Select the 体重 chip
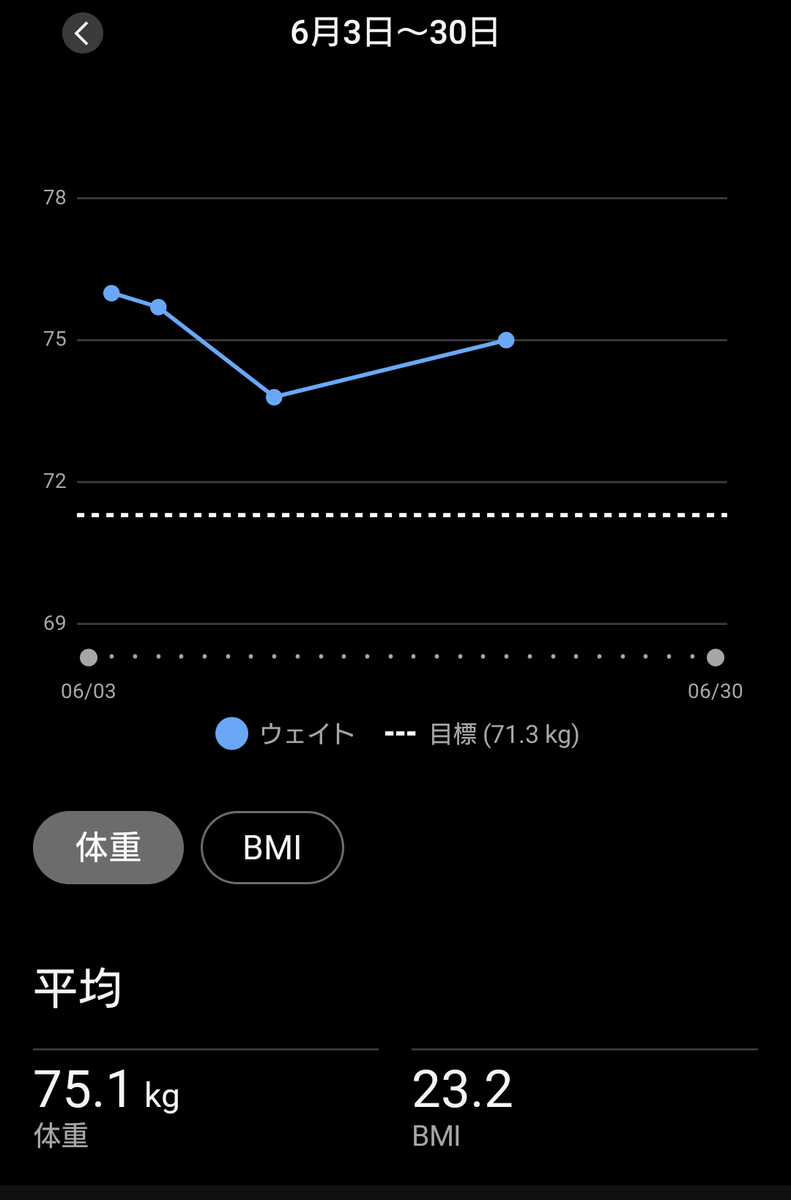 (x=108, y=848)
